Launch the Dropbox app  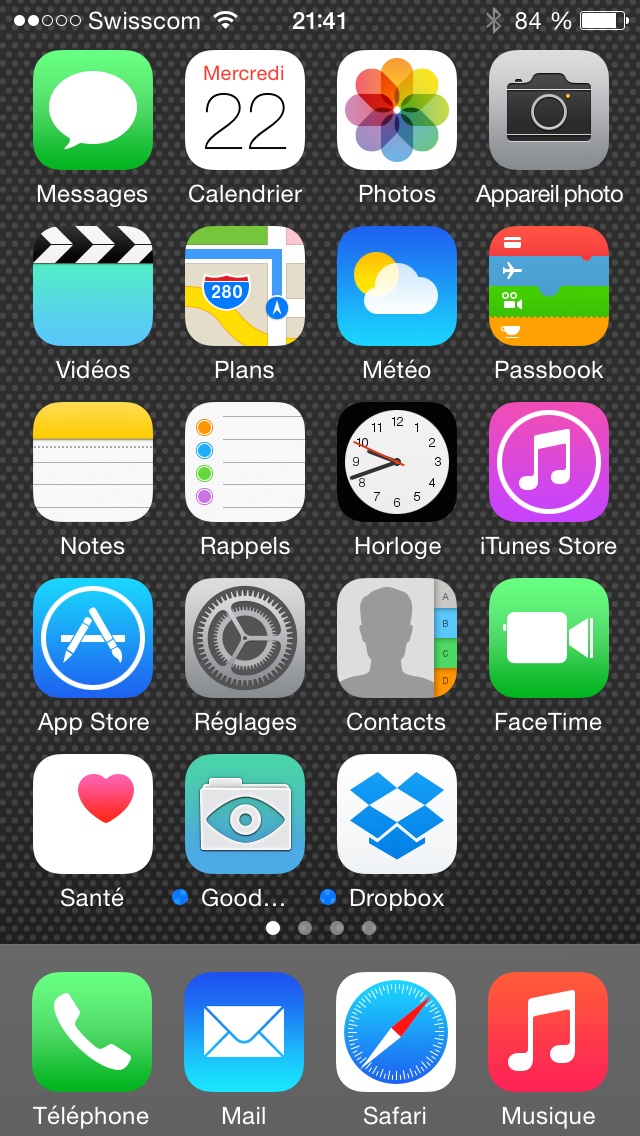pos(397,814)
